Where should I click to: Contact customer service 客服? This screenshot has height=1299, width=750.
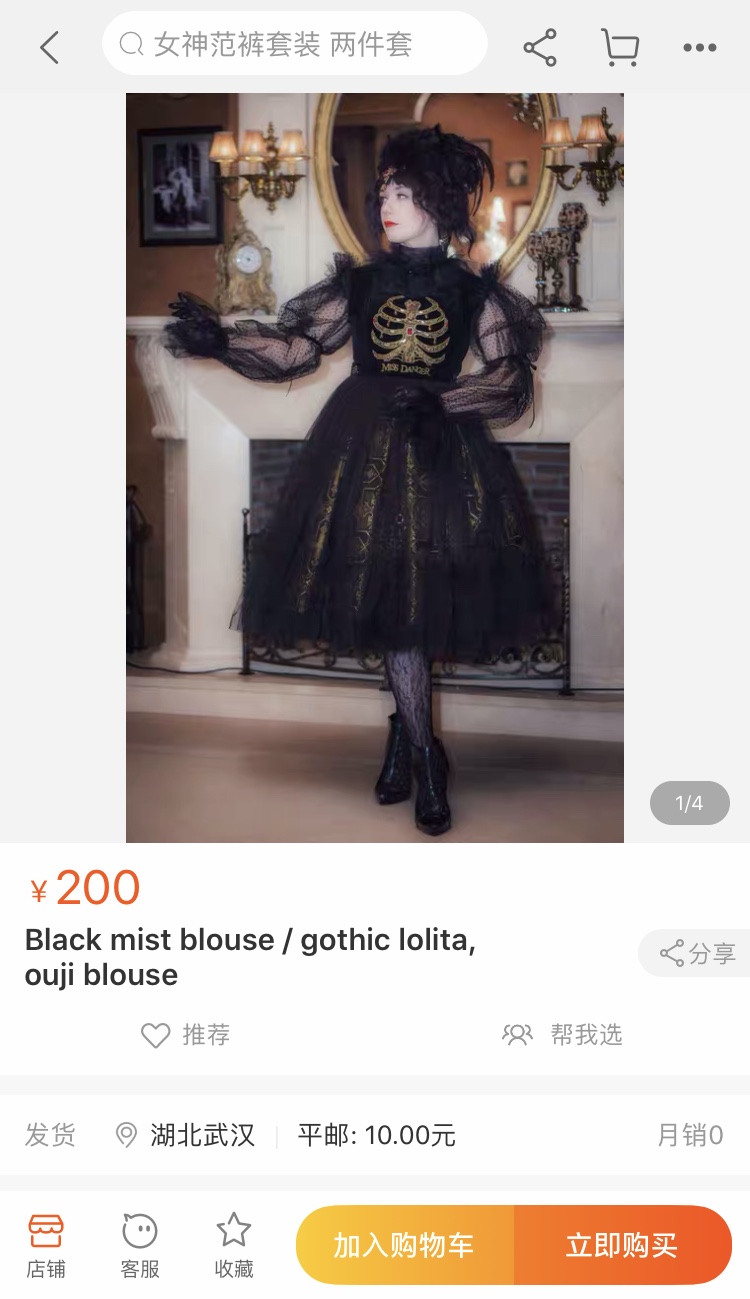pos(140,1245)
